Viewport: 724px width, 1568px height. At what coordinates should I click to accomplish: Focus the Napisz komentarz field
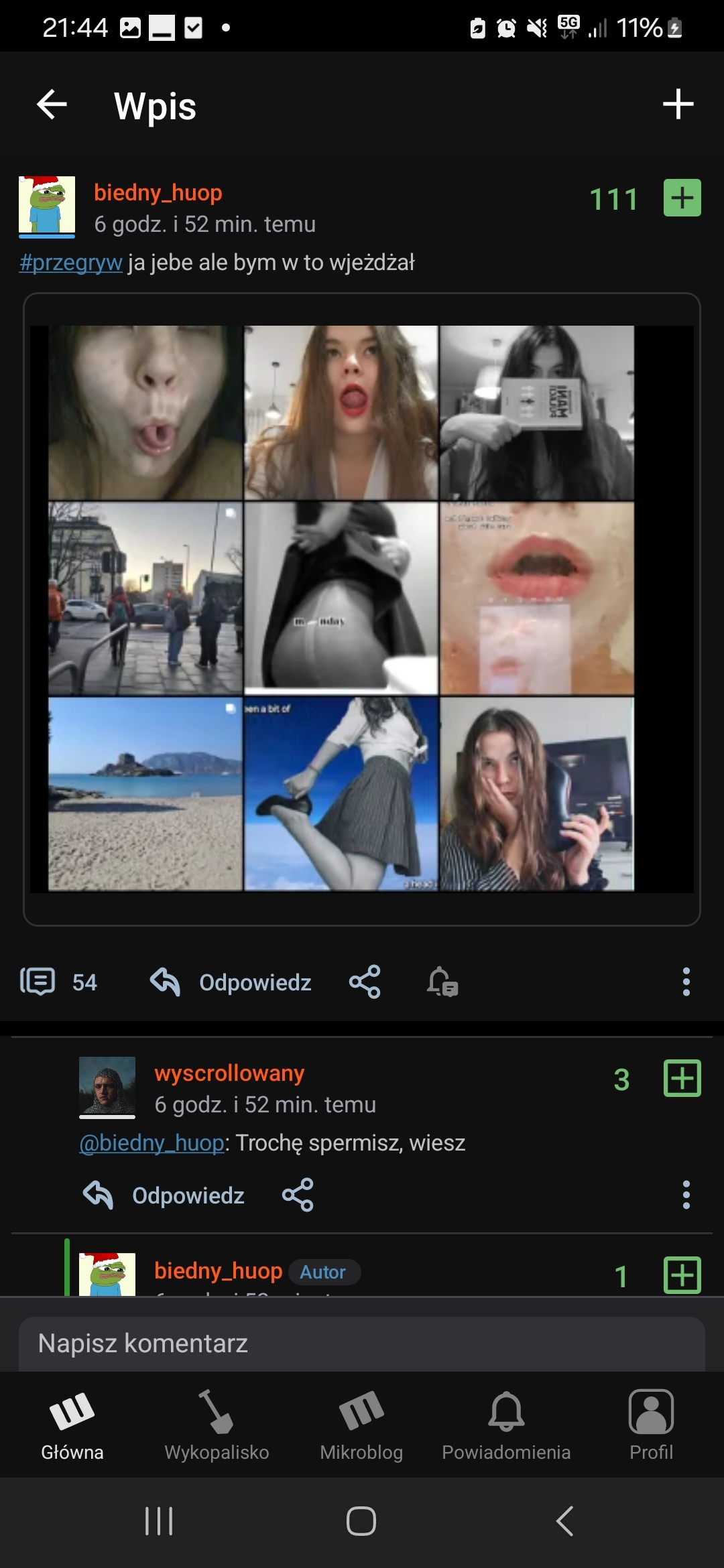(x=362, y=1344)
